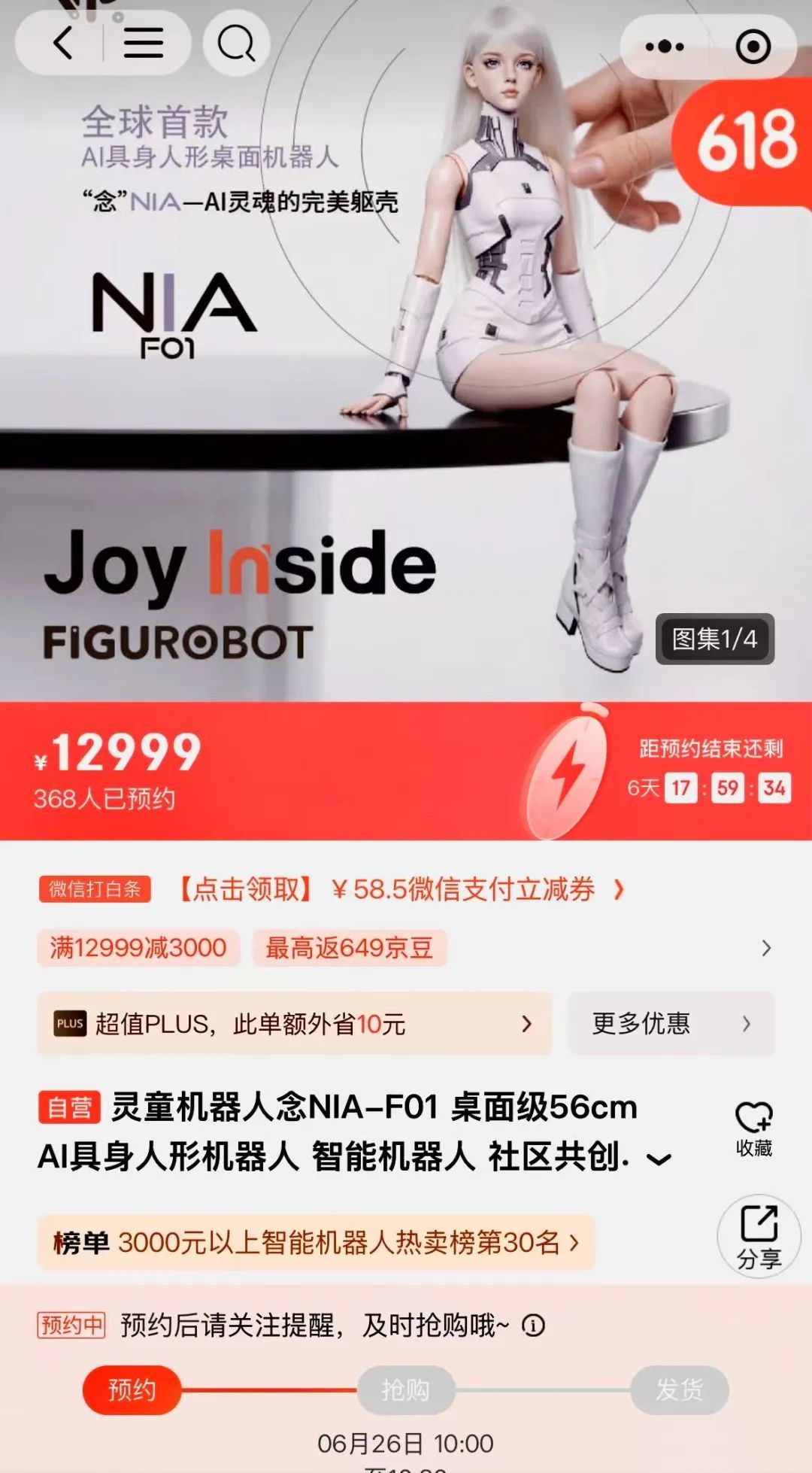Viewport: 812px width, 1473px height.
Task: Share this product via 分享
Action: pyautogui.click(x=759, y=1235)
